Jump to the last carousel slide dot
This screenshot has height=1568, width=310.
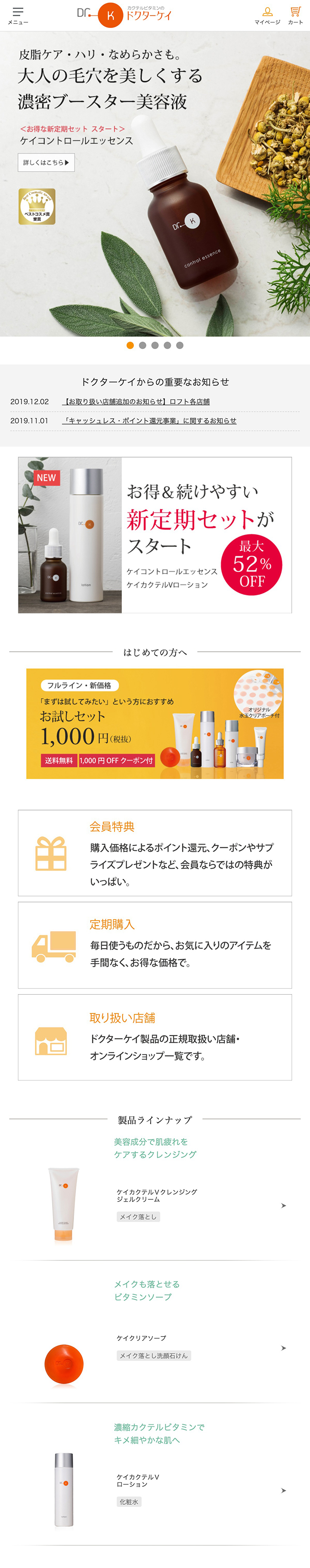coord(180,345)
